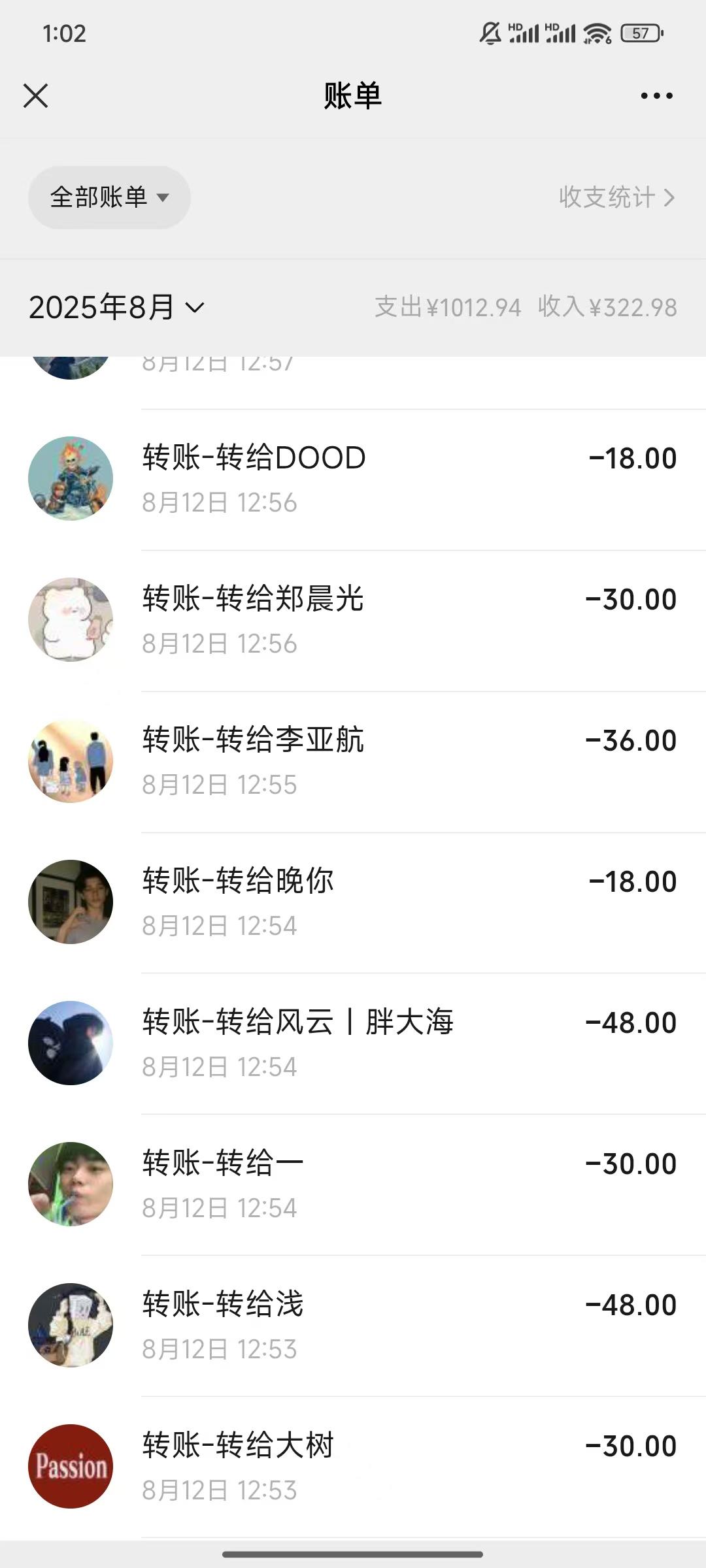This screenshot has width=706, height=1568.
Task: Tap 风云丨胖大海's dark avatar
Action: pyautogui.click(x=71, y=1041)
